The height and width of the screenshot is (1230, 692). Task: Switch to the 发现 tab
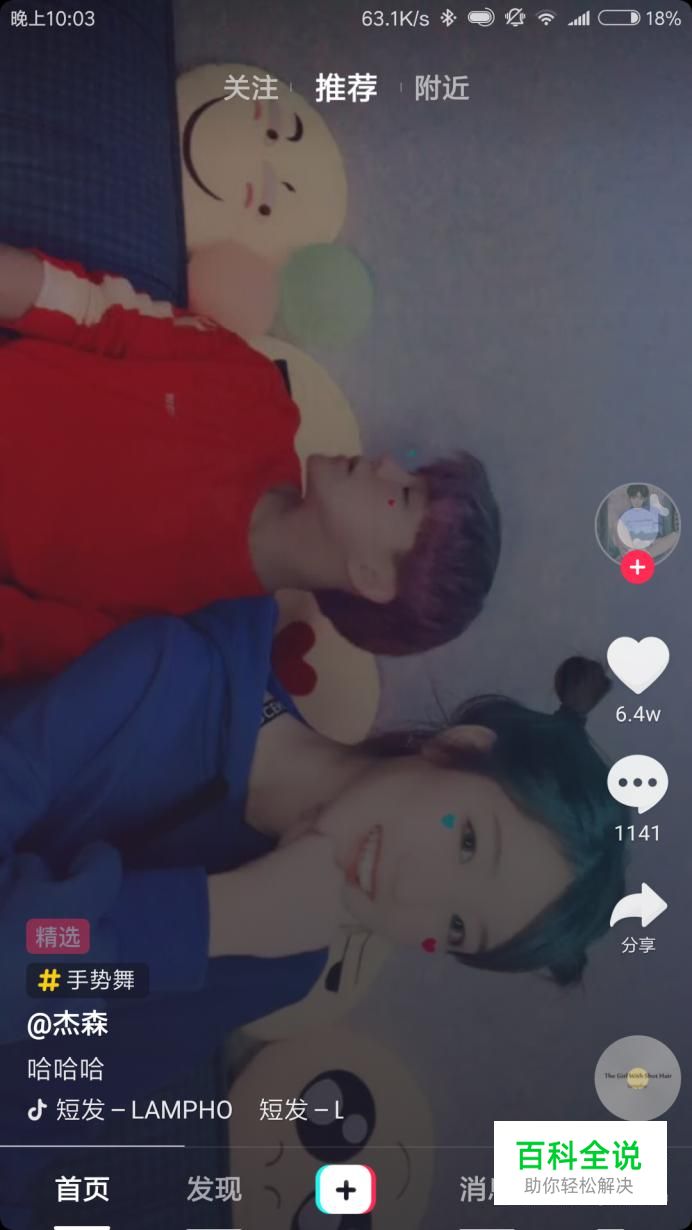[214, 1189]
